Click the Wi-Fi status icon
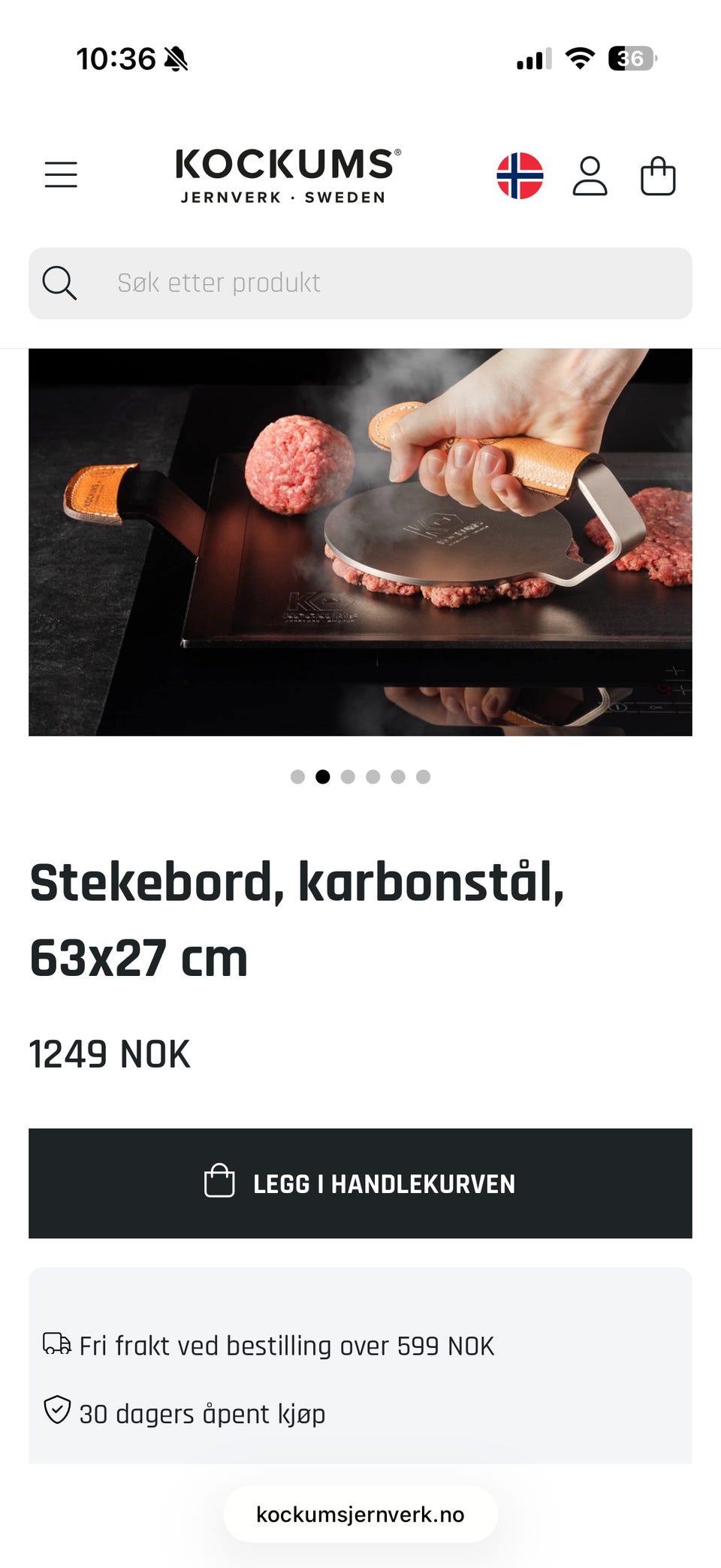 [578, 59]
